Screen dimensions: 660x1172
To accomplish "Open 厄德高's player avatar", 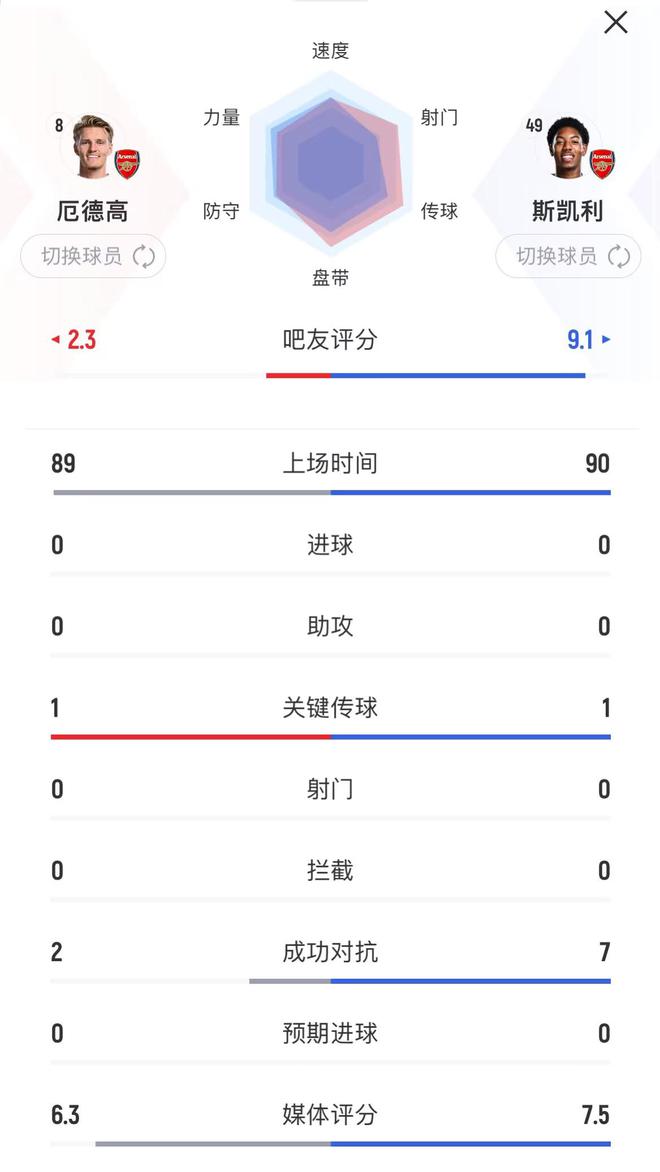I will (93, 148).
